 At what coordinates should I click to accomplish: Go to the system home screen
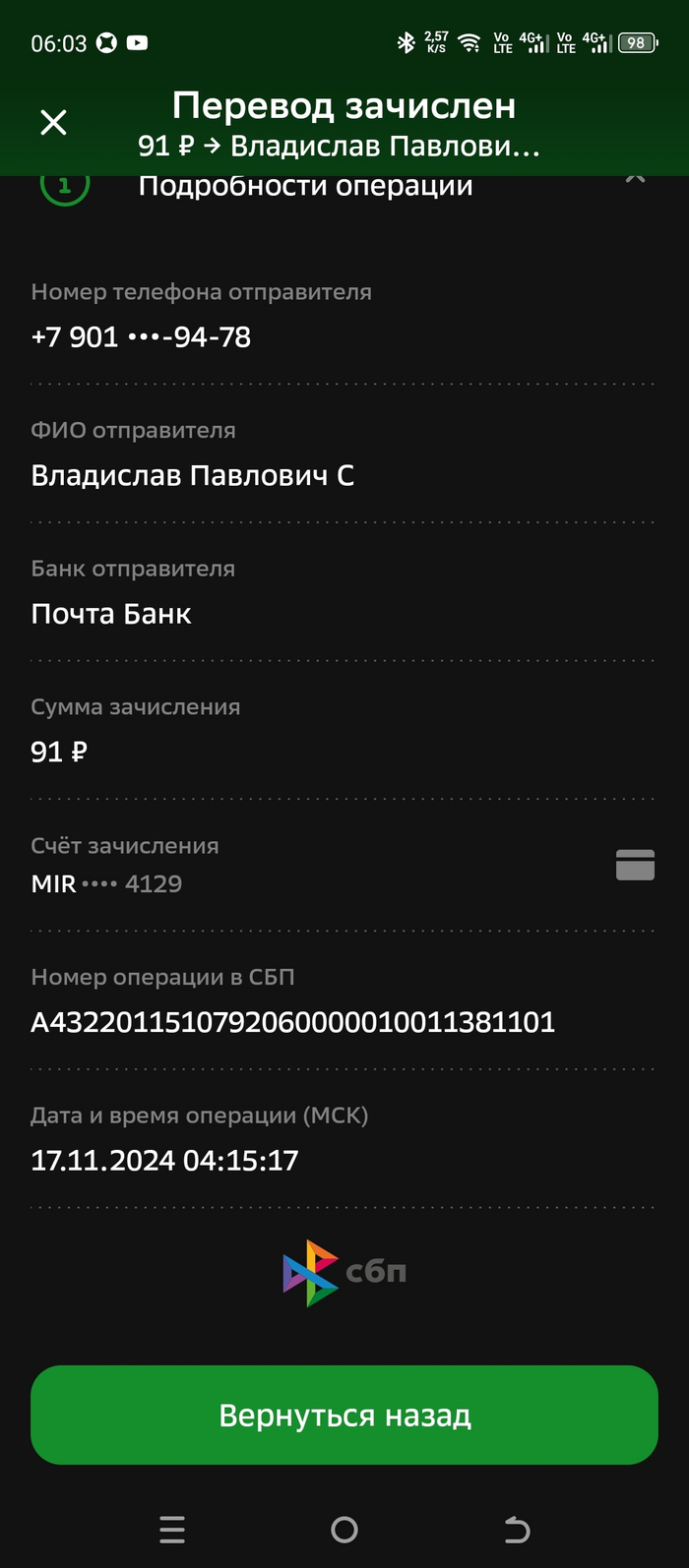pyautogui.click(x=344, y=1529)
